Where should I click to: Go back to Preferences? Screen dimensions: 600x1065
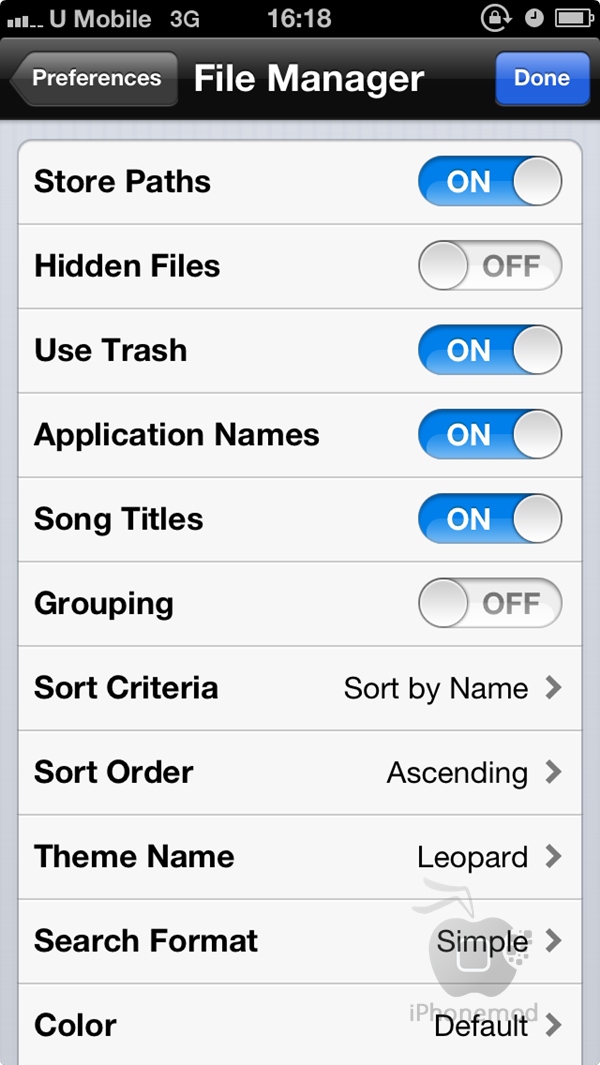pos(94,78)
